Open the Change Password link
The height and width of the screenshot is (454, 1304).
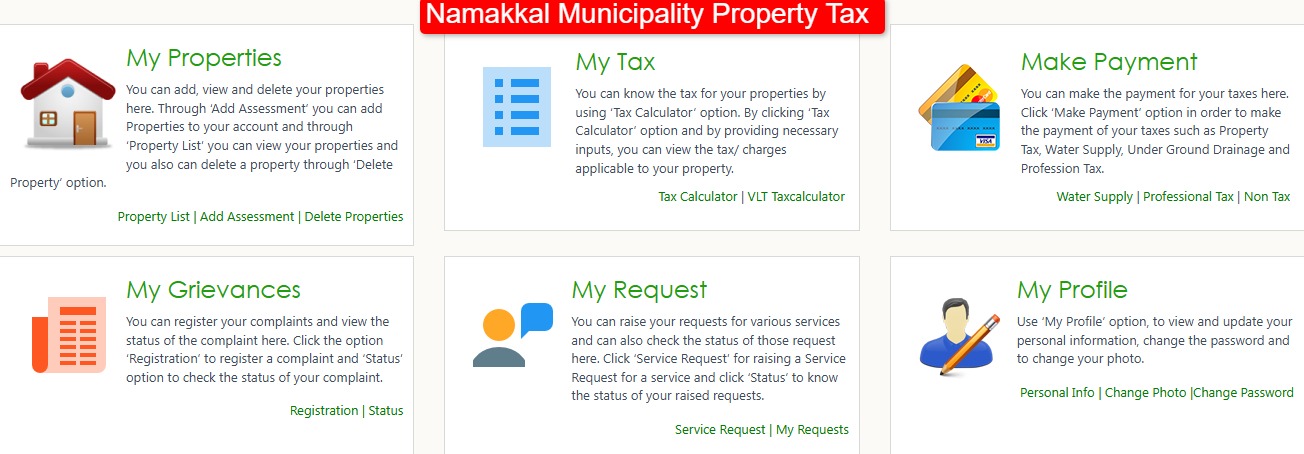coord(1243,393)
